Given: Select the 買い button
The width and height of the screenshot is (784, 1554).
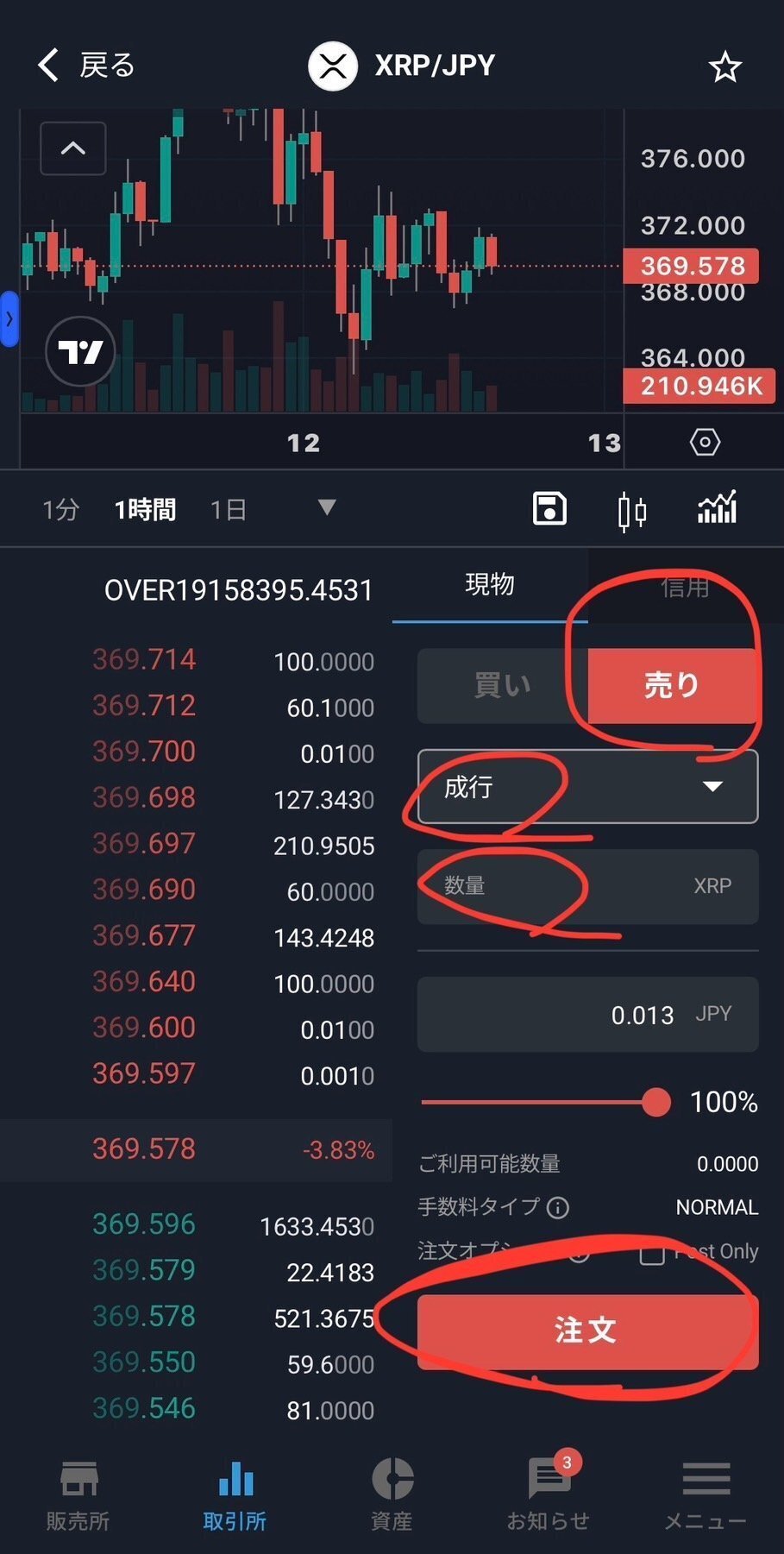Looking at the screenshot, I should click(x=503, y=686).
